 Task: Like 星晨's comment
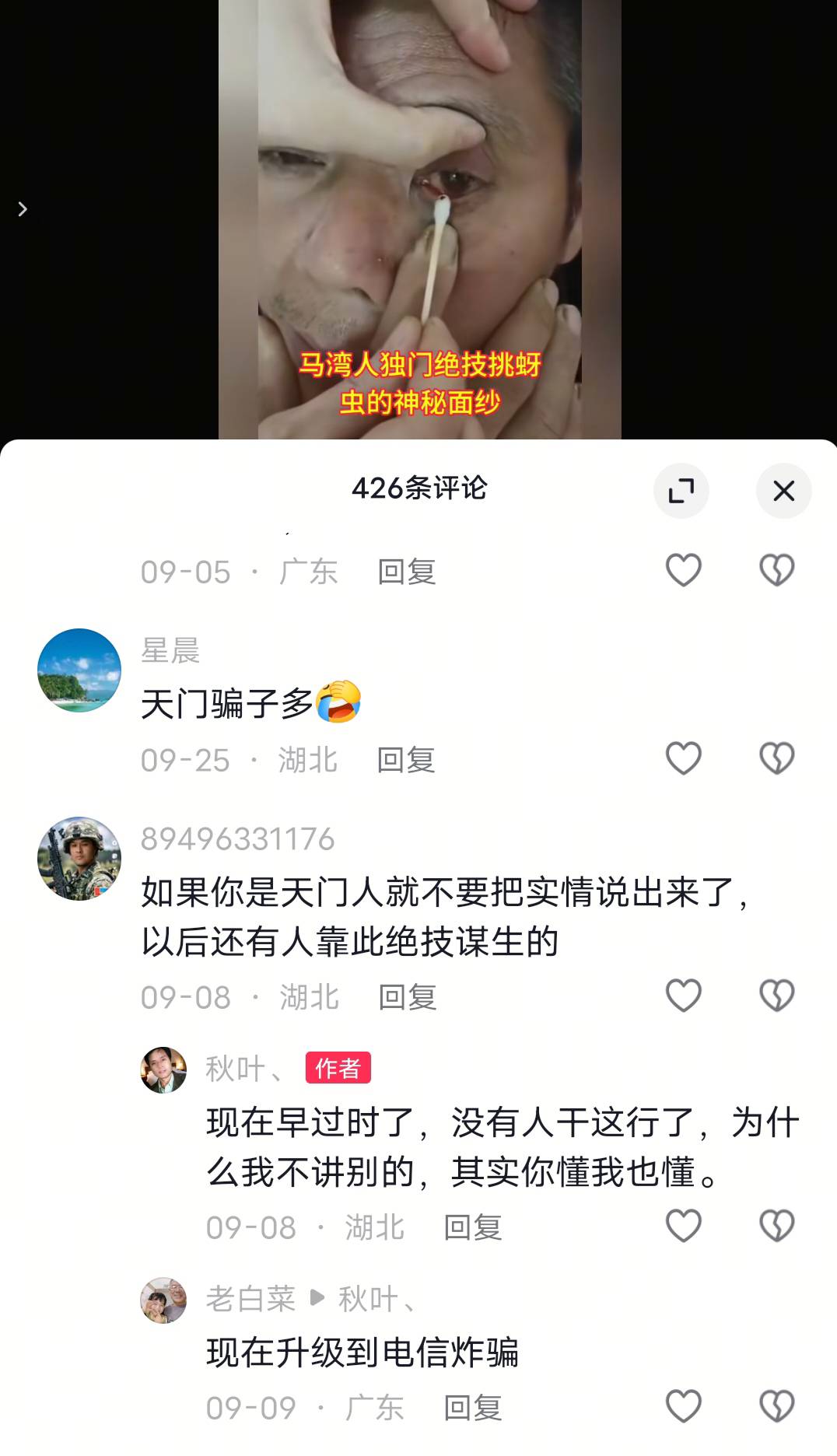(x=684, y=758)
